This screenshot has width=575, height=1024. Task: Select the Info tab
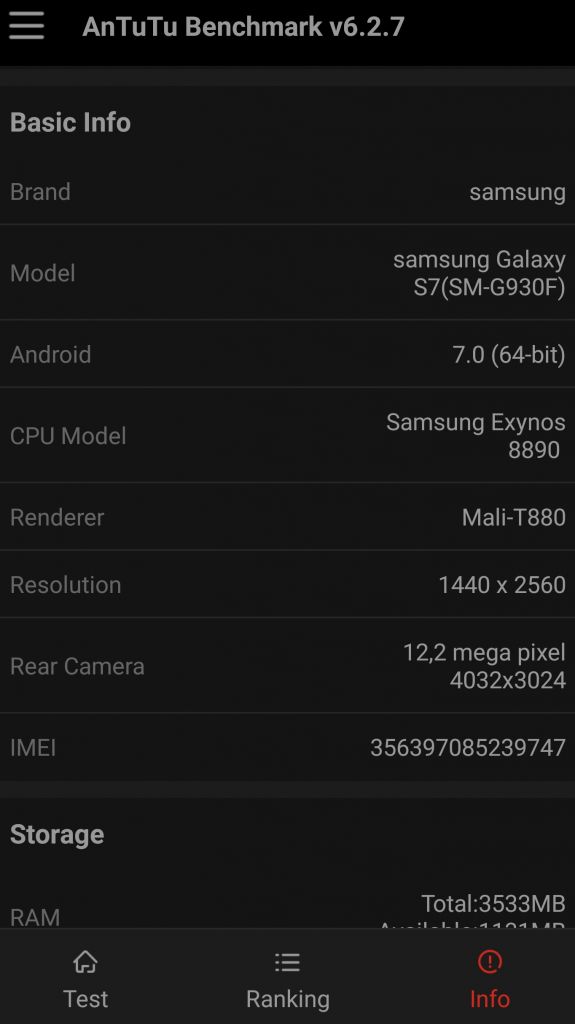pos(489,978)
